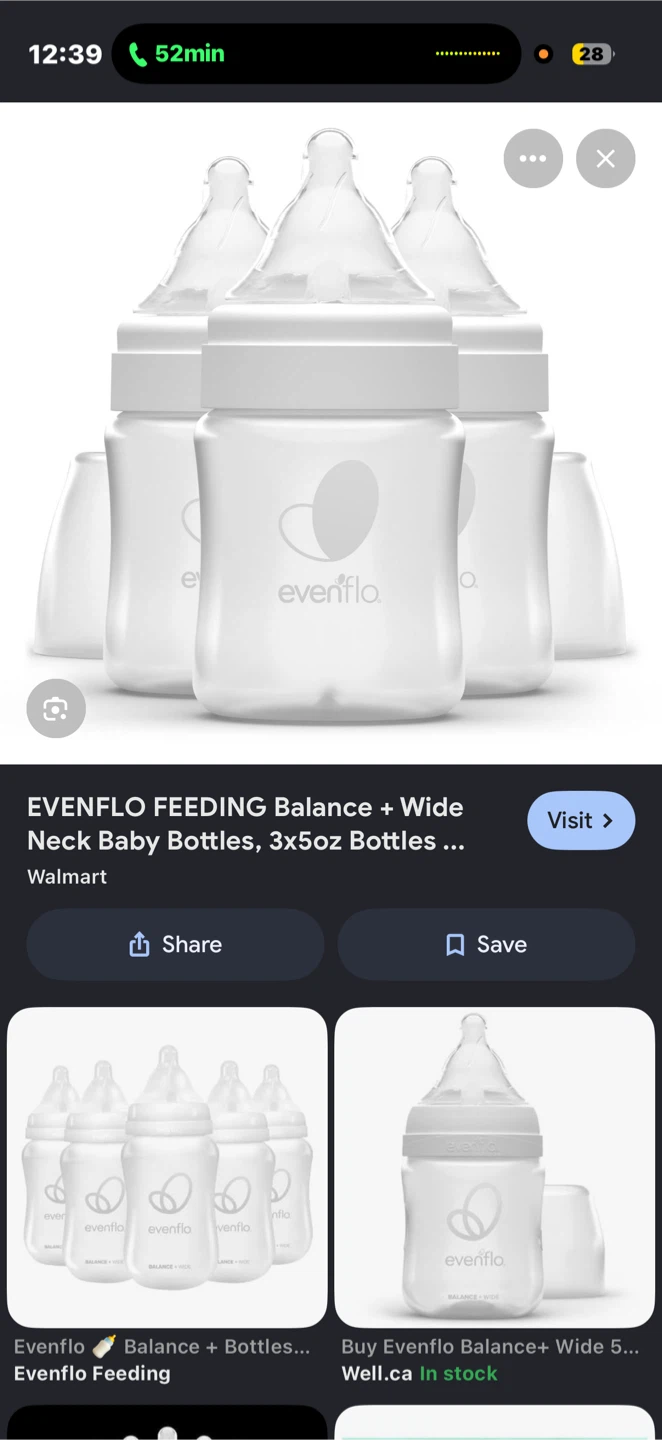Screen dimensions: 662x1440
Task: Open the three-dot overflow menu
Action: pyautogui.click(x=533, y=158)
